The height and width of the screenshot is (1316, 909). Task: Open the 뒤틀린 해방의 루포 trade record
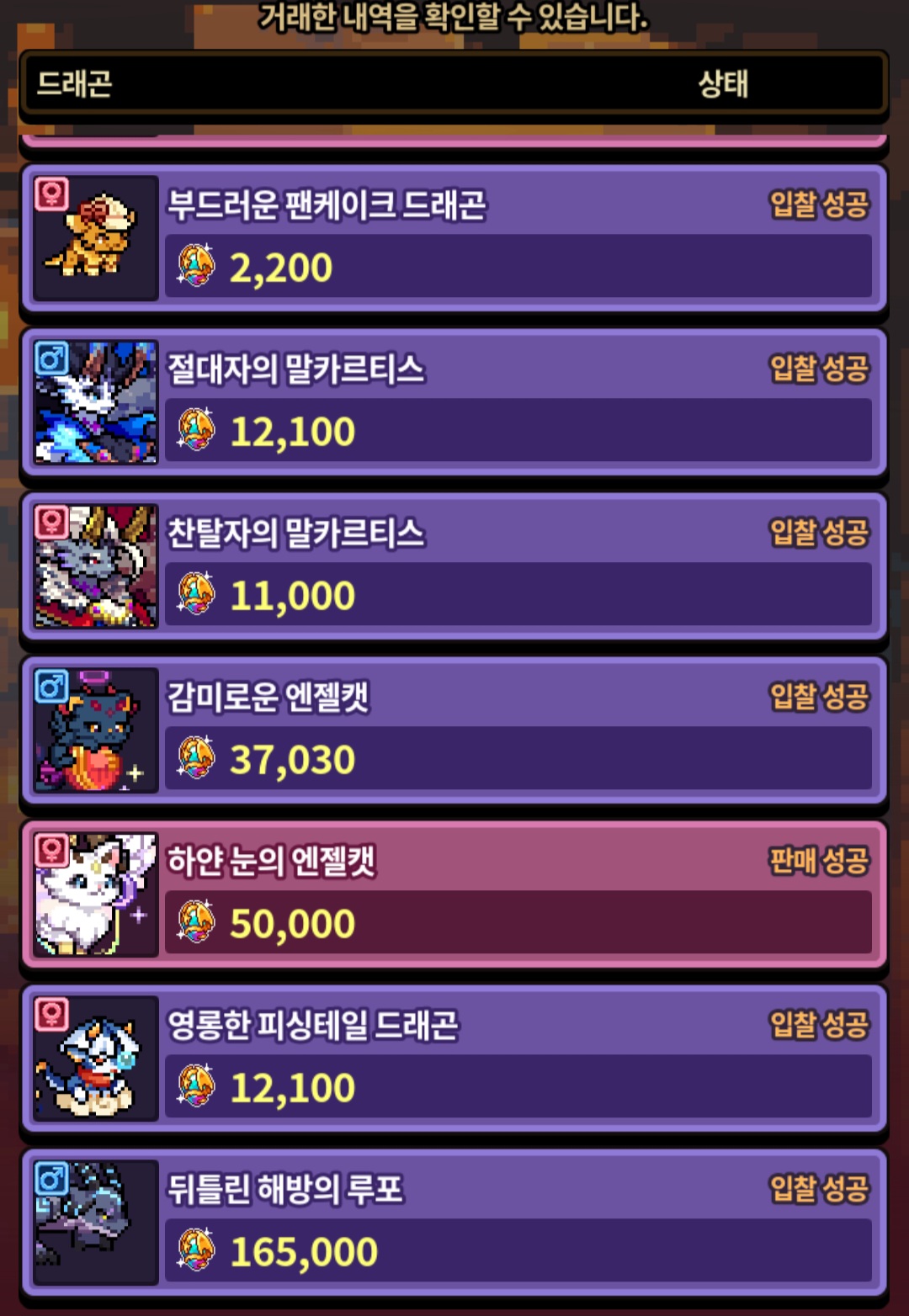coord(454,1223)
